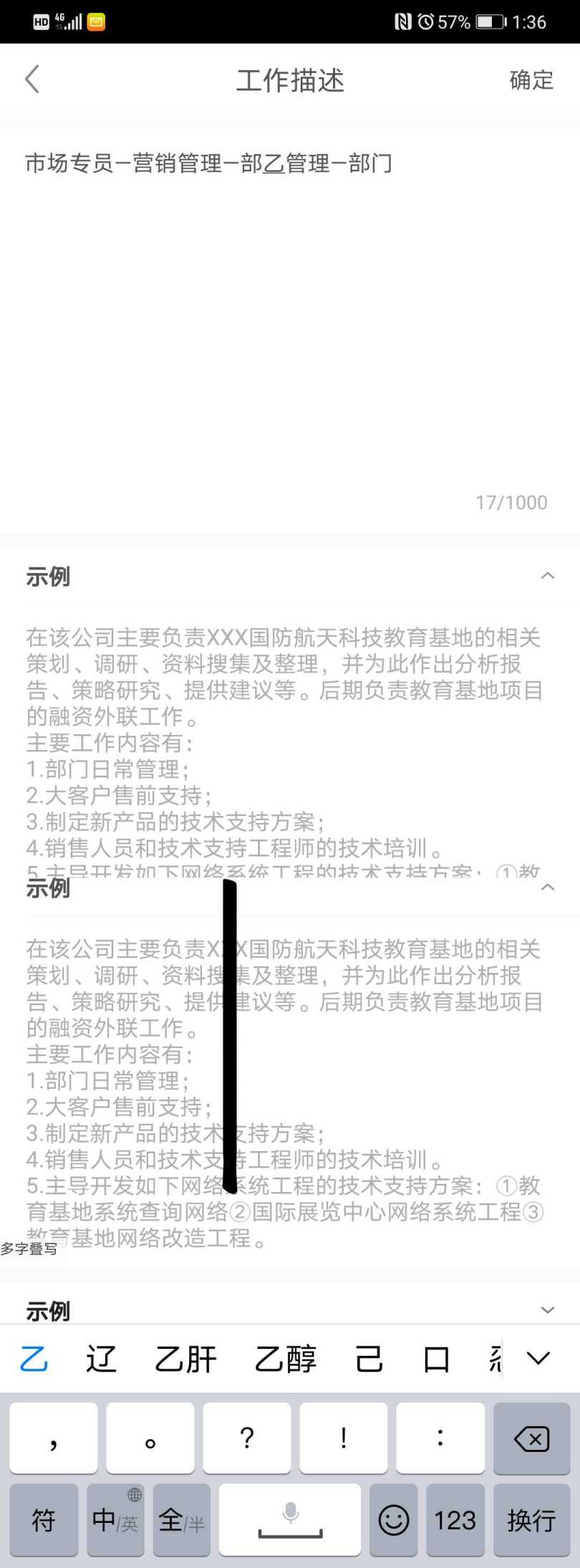Image resolution: width=580 pixels, height=1568 pixels.
Task: Expand the candidate list arrow
Action: [538, 1358]
